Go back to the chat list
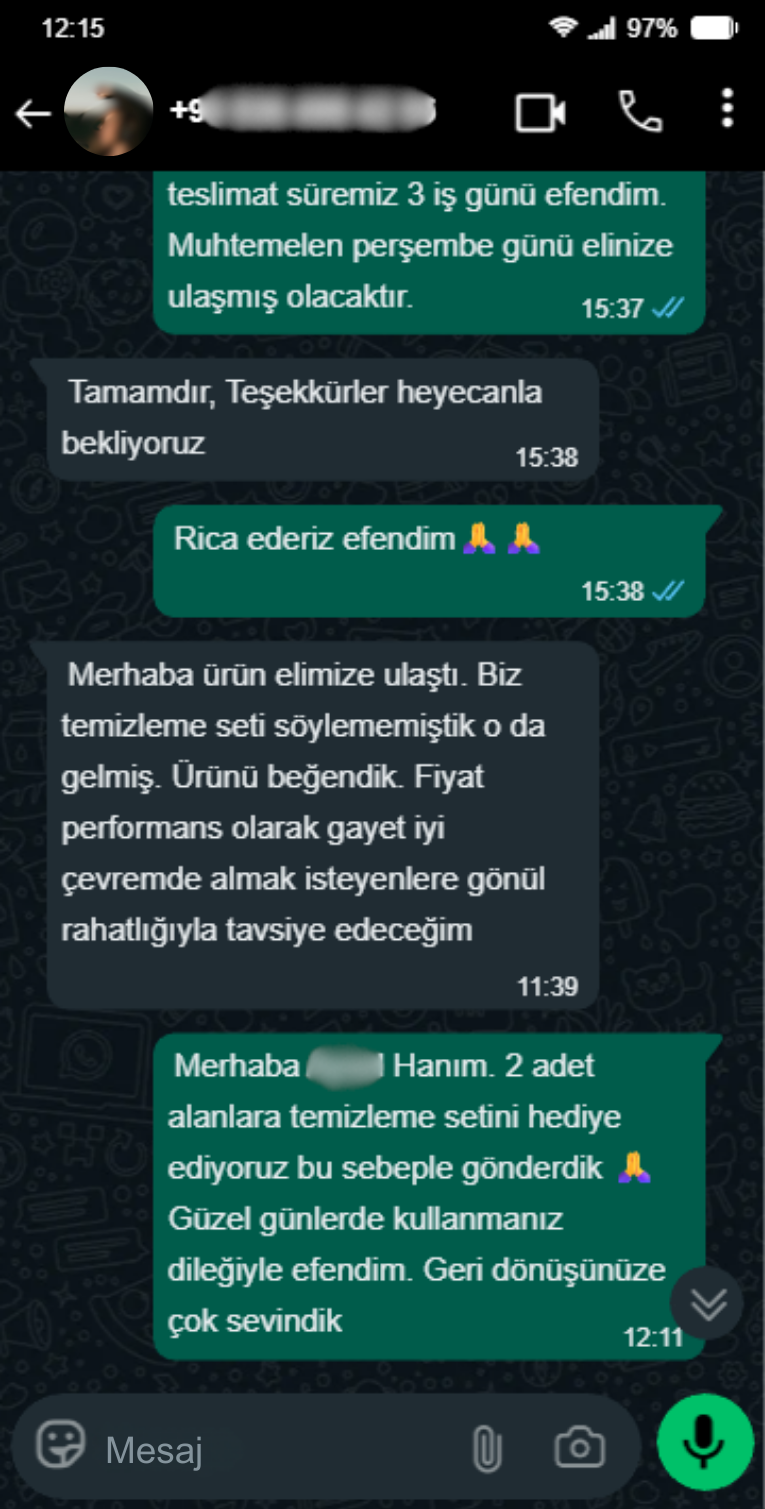The image size is (765, 1509). pos(32,113)
